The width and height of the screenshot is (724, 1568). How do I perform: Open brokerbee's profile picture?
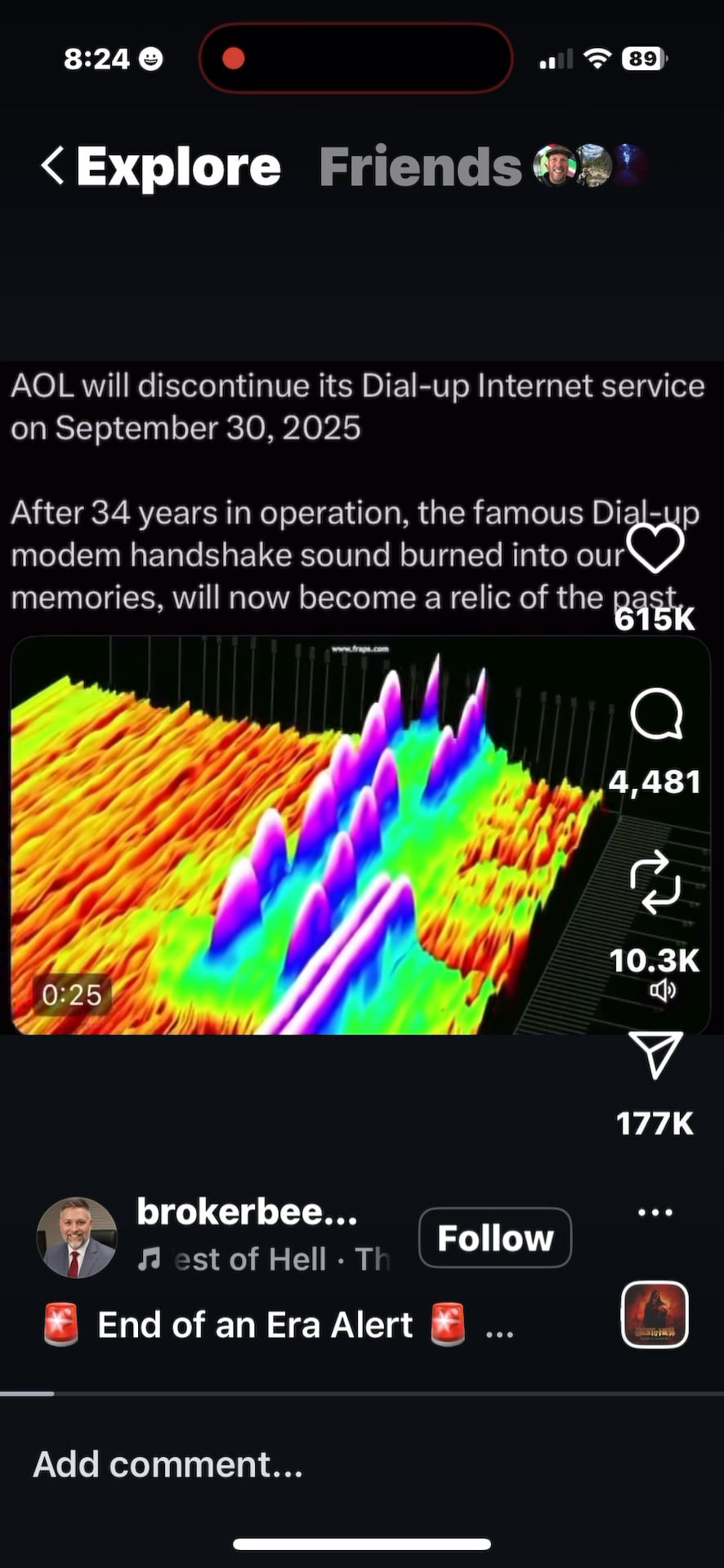(x=77, y=1238)
